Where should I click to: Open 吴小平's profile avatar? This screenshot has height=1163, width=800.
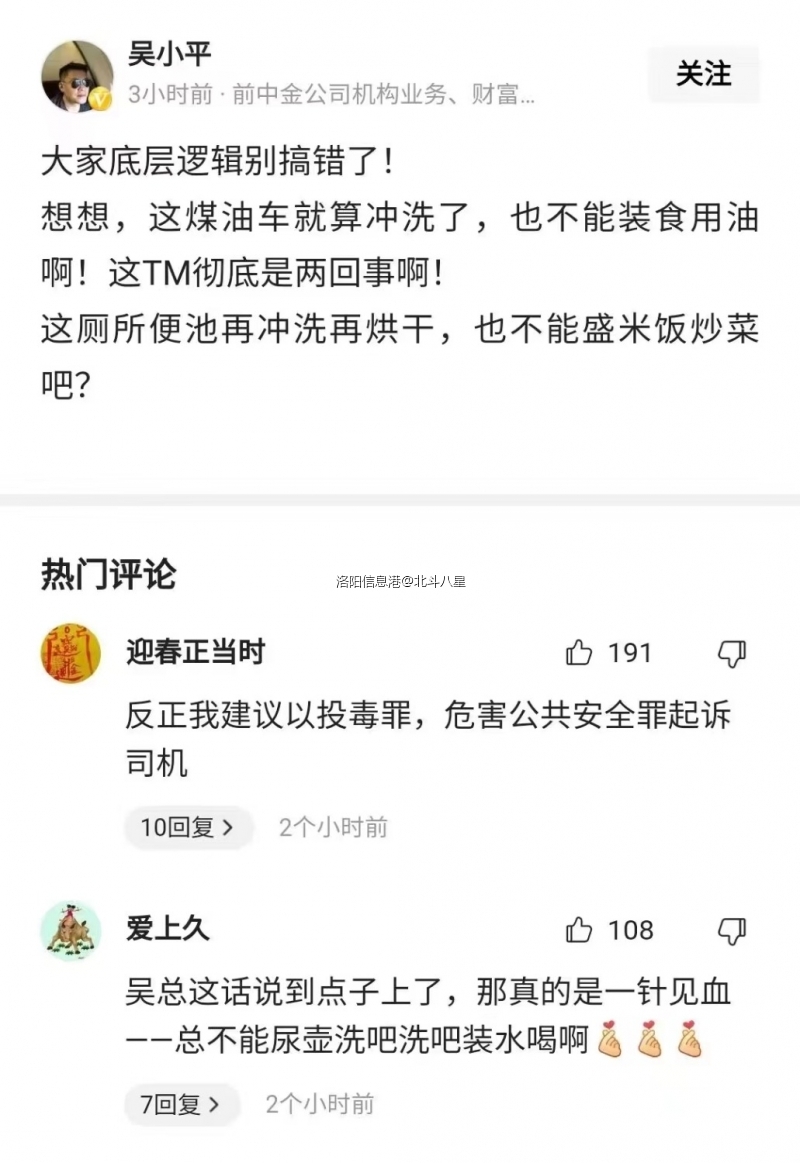click(76, 77)
